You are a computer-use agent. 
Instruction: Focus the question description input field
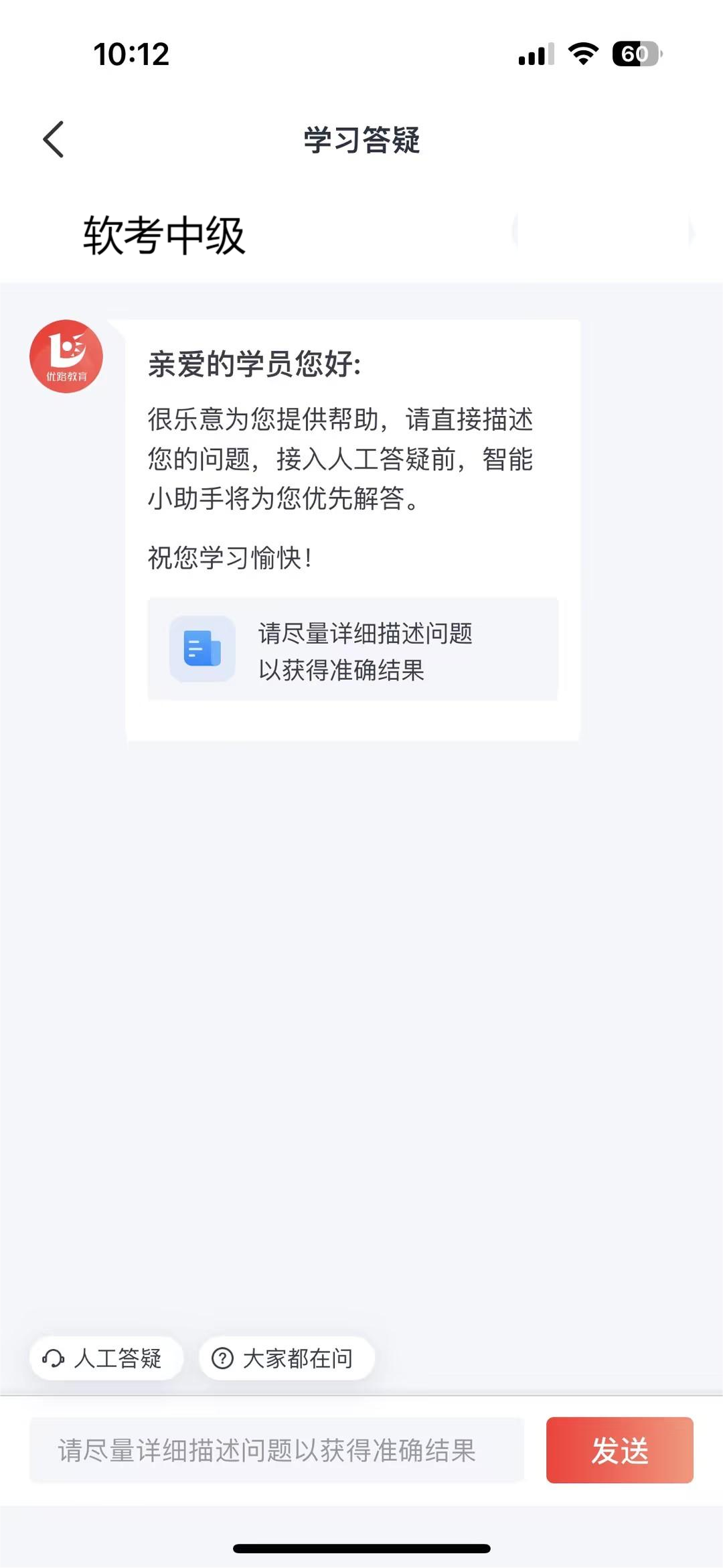pos(276,1450)
